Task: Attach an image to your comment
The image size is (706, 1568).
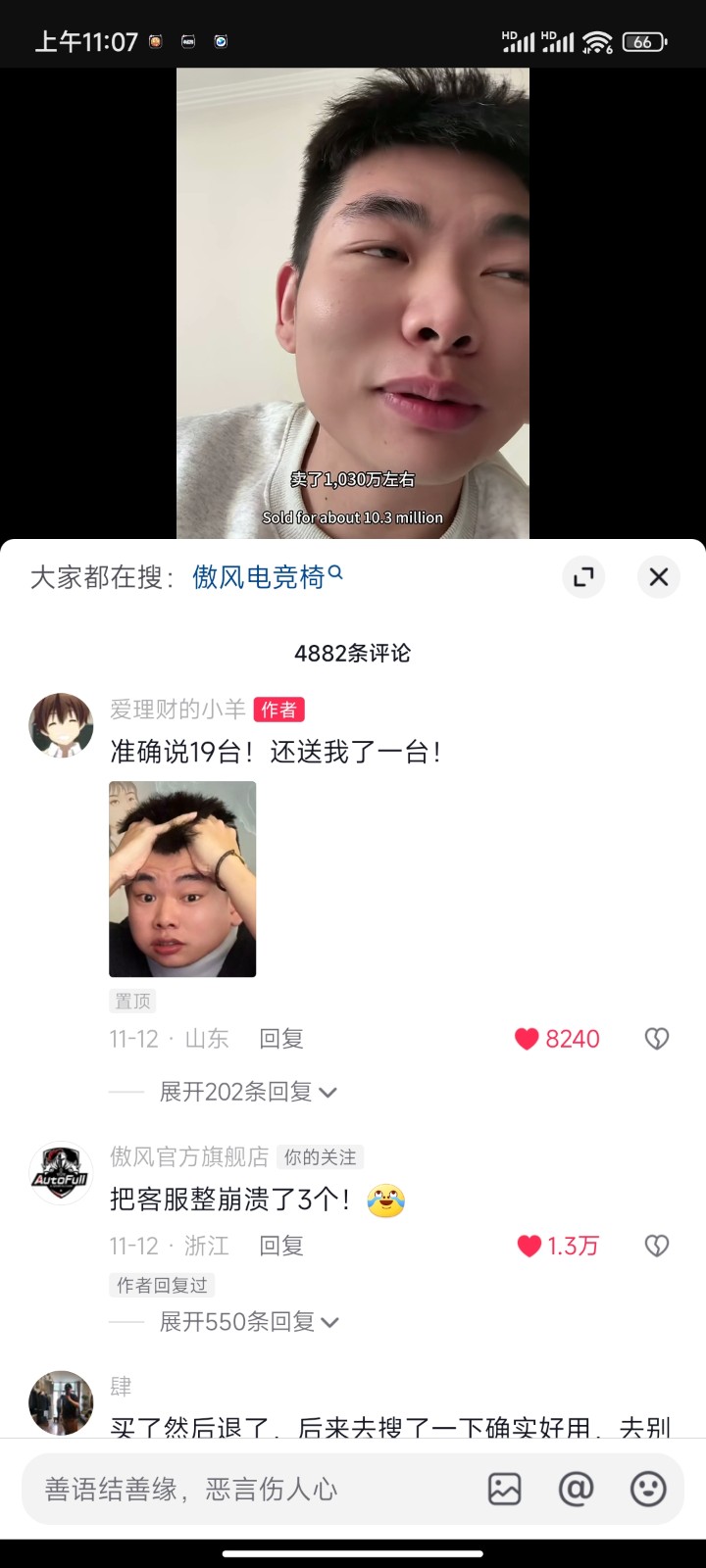Action: click(x=504, y=1490)
